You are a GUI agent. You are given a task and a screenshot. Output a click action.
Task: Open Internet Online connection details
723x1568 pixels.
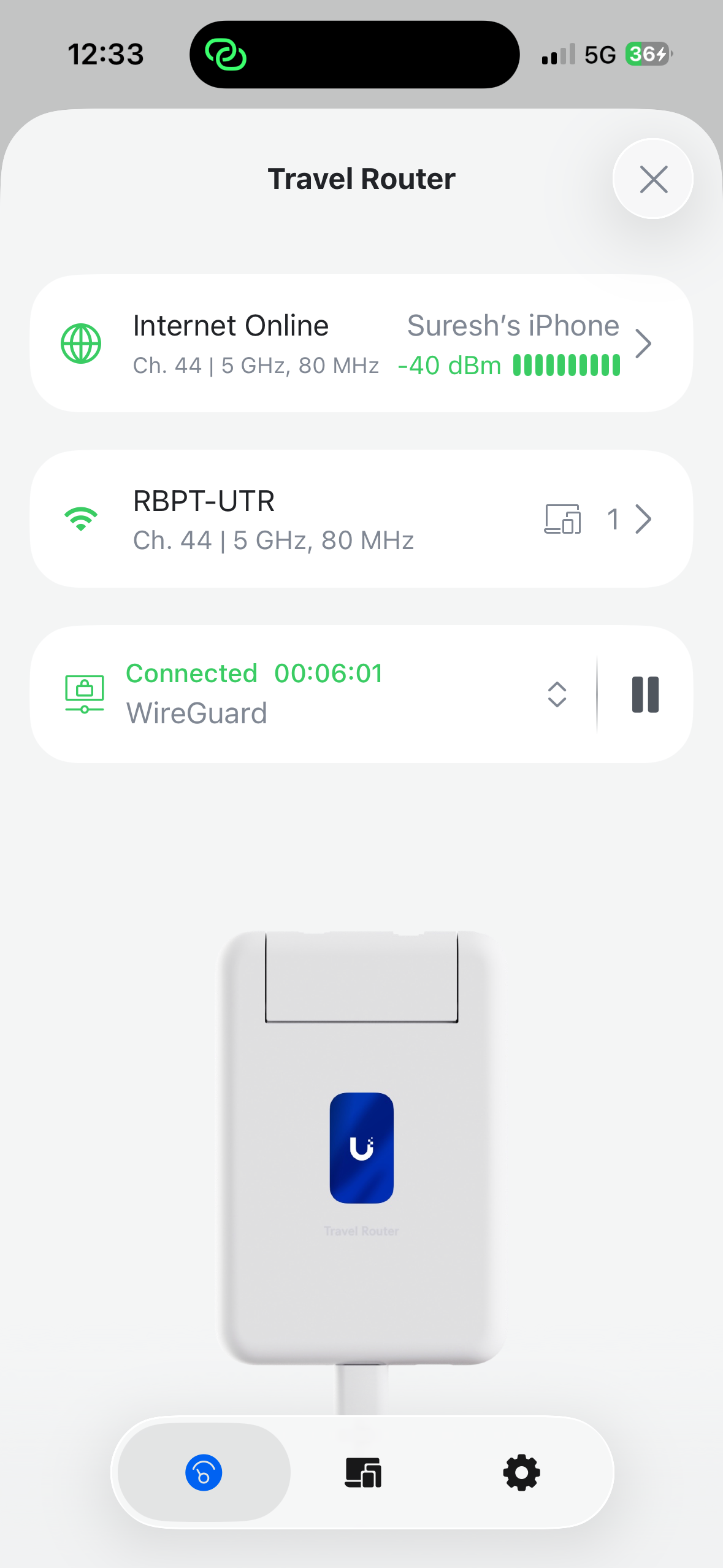point(361,344)
